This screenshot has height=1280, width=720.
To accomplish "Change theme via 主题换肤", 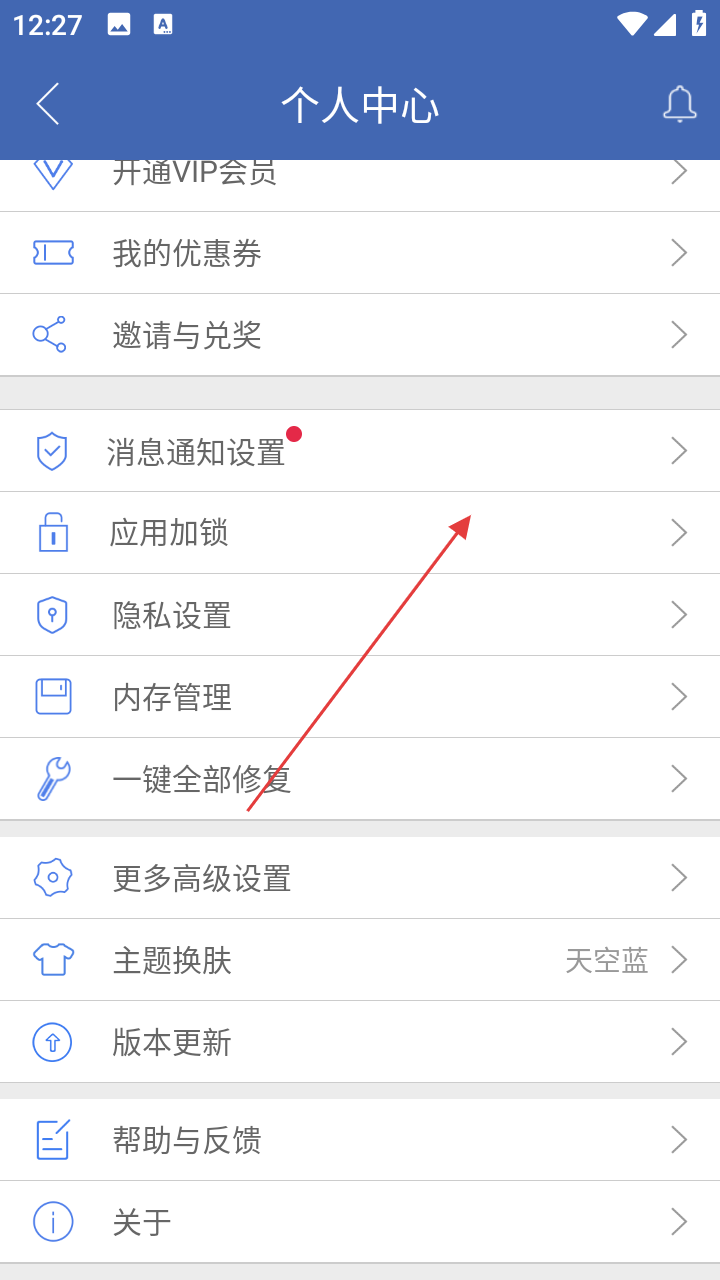I will tap(360, 960).
